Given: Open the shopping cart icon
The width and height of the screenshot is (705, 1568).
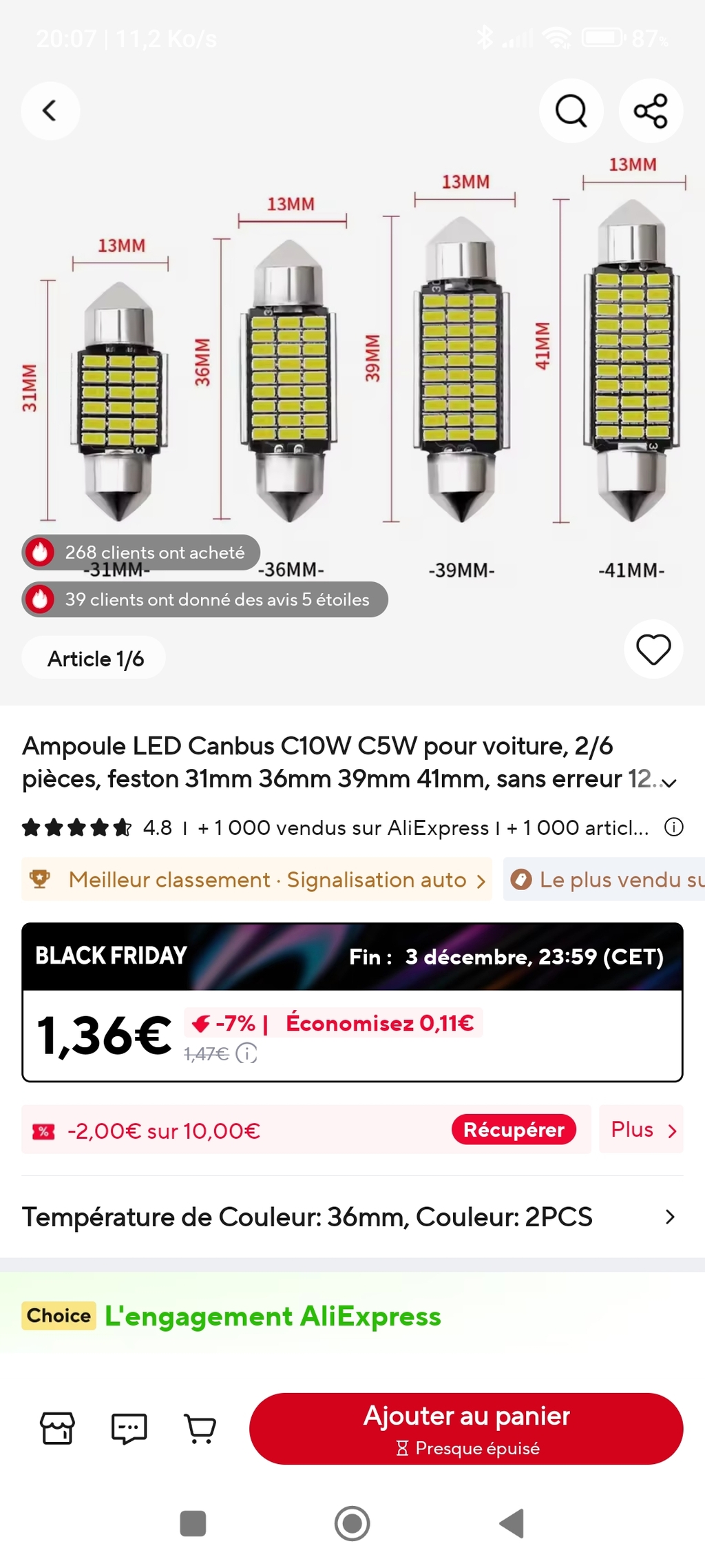Looking at the screenshot, I should tap(200, 1428).
